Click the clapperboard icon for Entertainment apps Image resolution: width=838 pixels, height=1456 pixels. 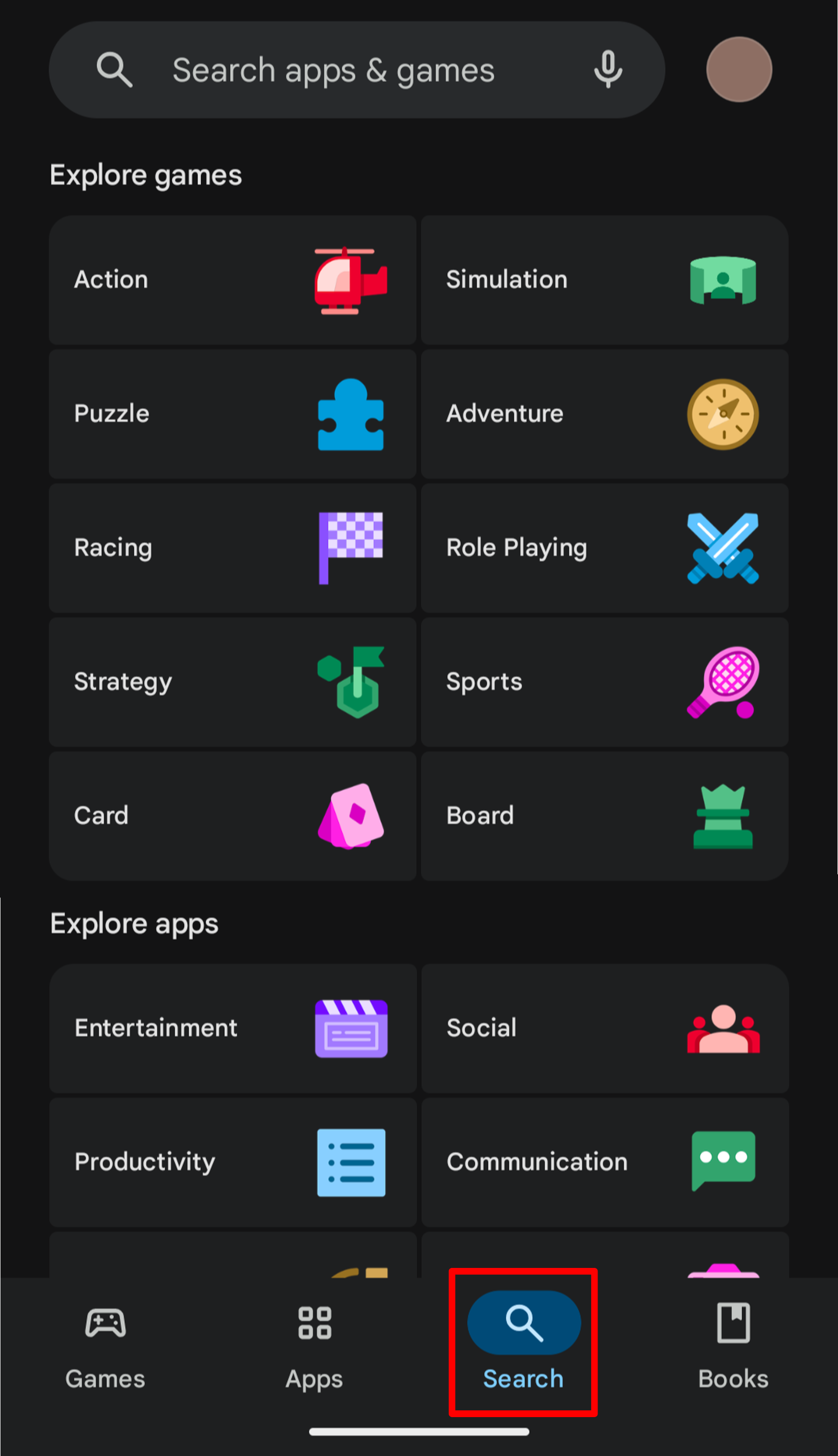point(351,1028)
